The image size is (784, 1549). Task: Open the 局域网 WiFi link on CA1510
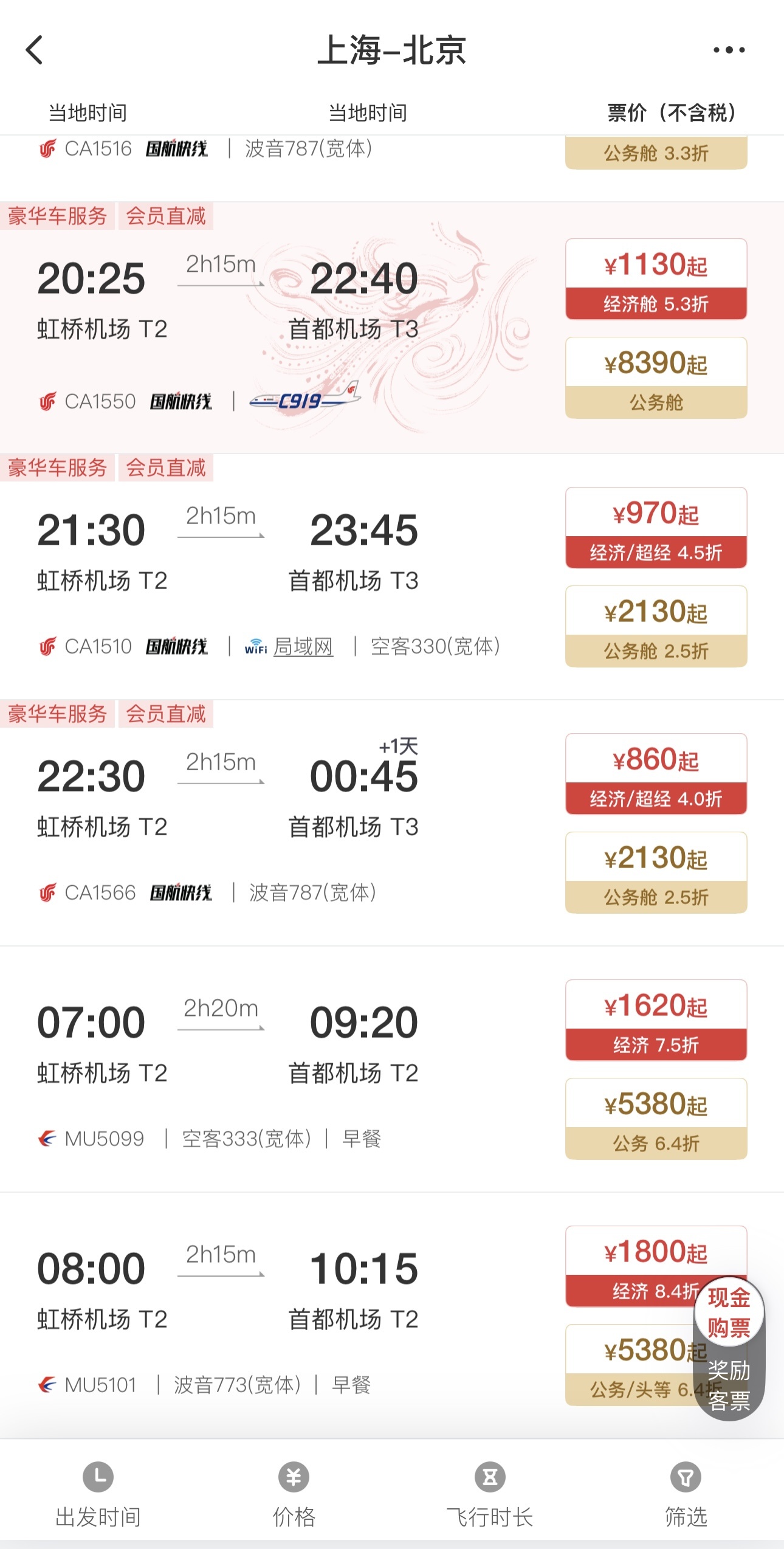[303, 646]
